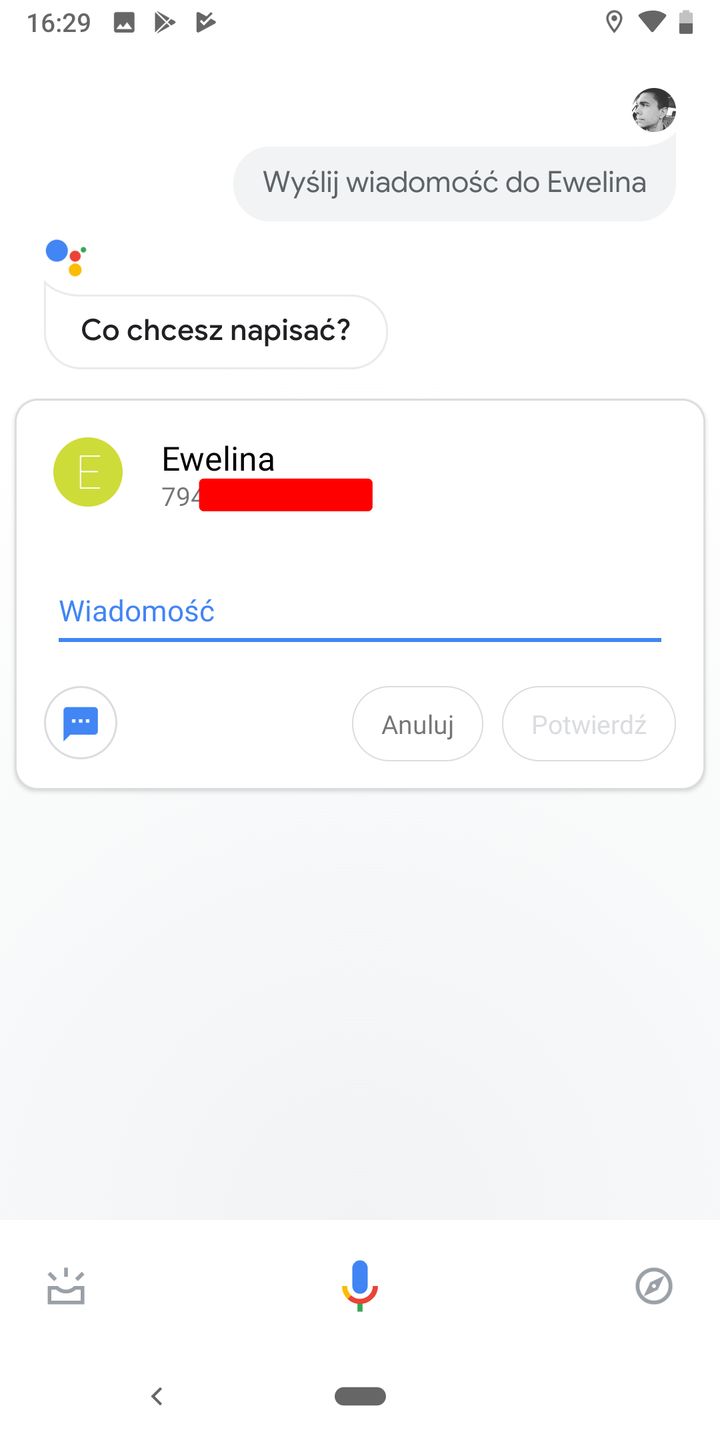Open the Updates inbox icon
720x1440 pixels.
(66, 1286)
